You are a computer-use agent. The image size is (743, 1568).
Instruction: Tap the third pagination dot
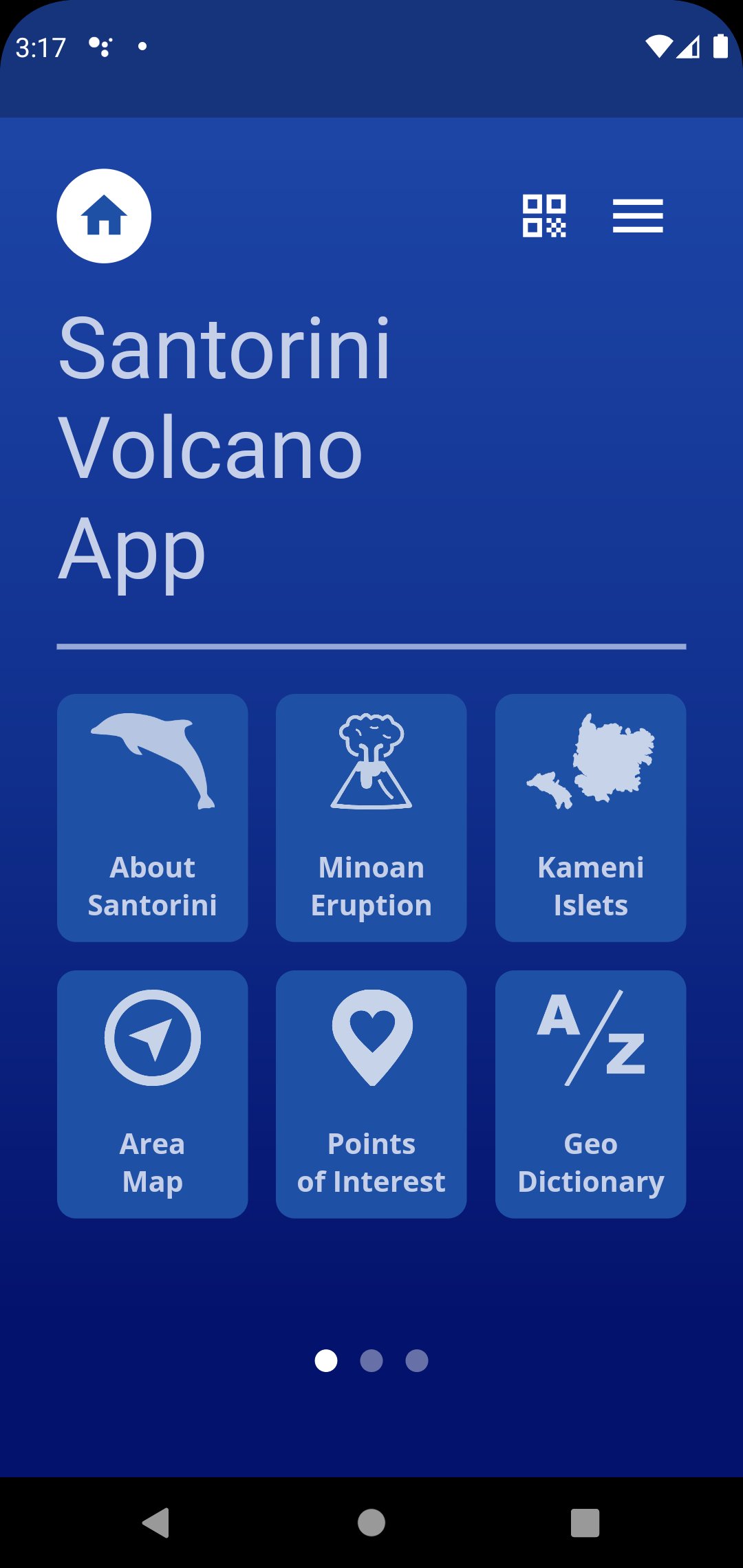pos(418,1360)
